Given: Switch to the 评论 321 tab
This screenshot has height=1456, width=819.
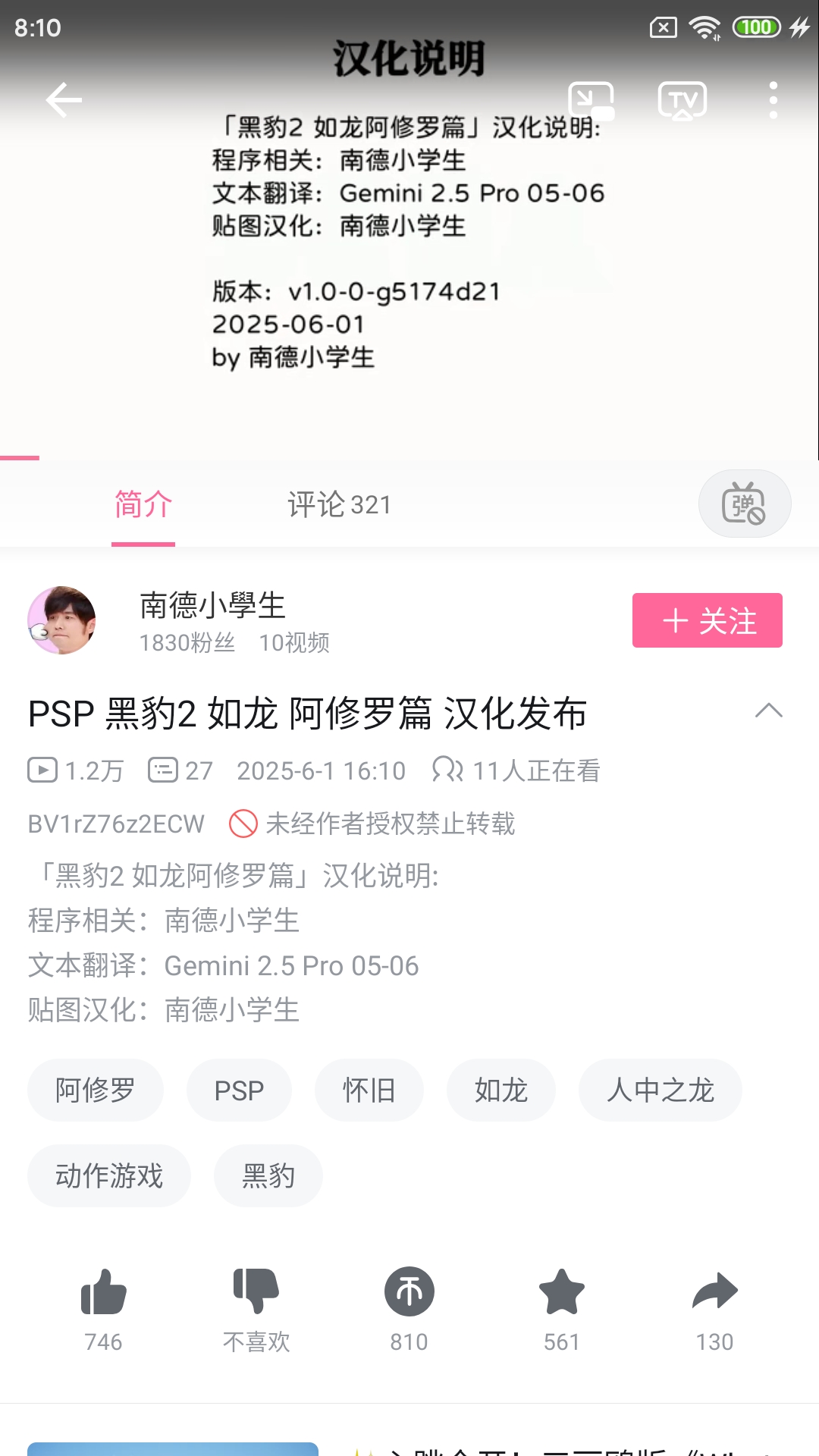Looking at the screenshot, I should pyautogui.click(x=339, y=505).
